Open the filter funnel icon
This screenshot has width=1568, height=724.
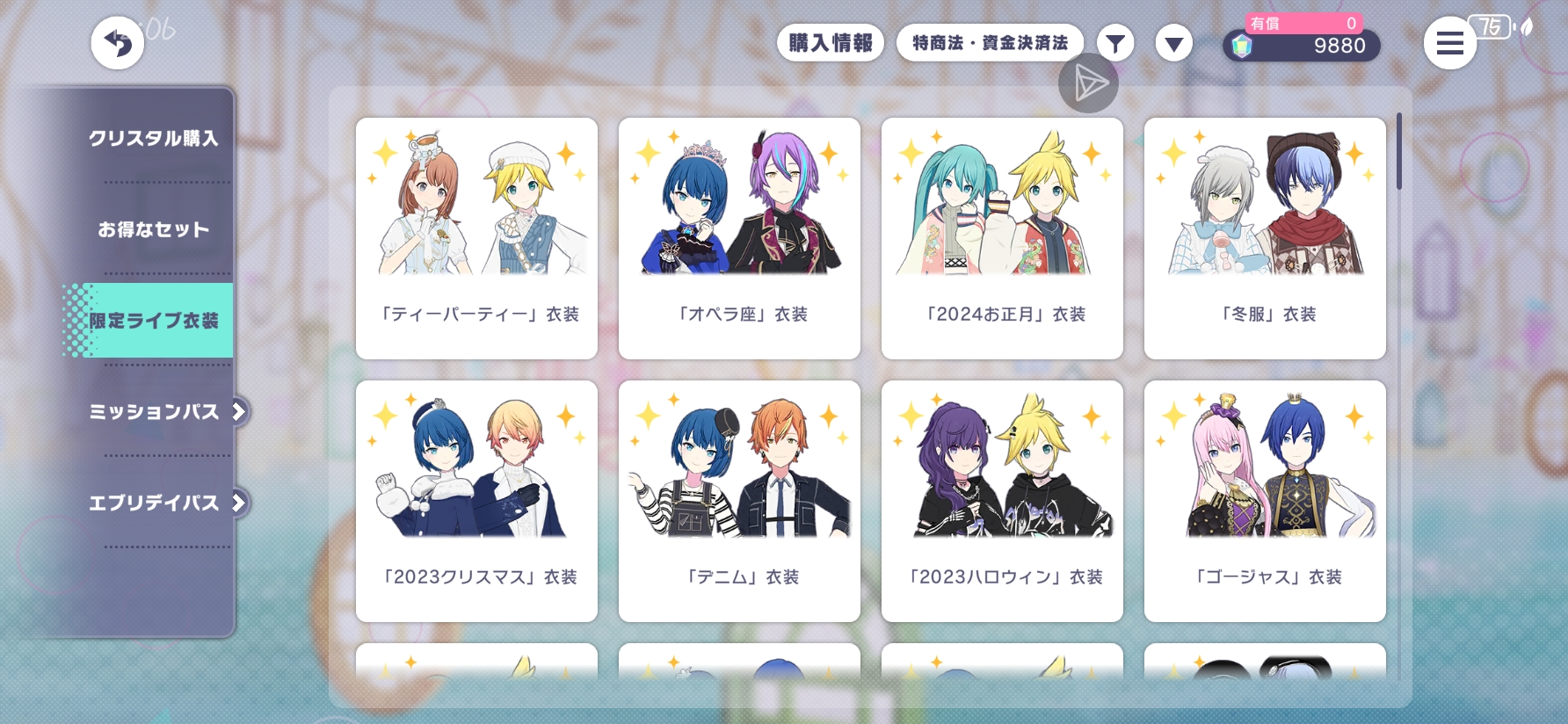pyautogui.click(x=1115, y=43)
